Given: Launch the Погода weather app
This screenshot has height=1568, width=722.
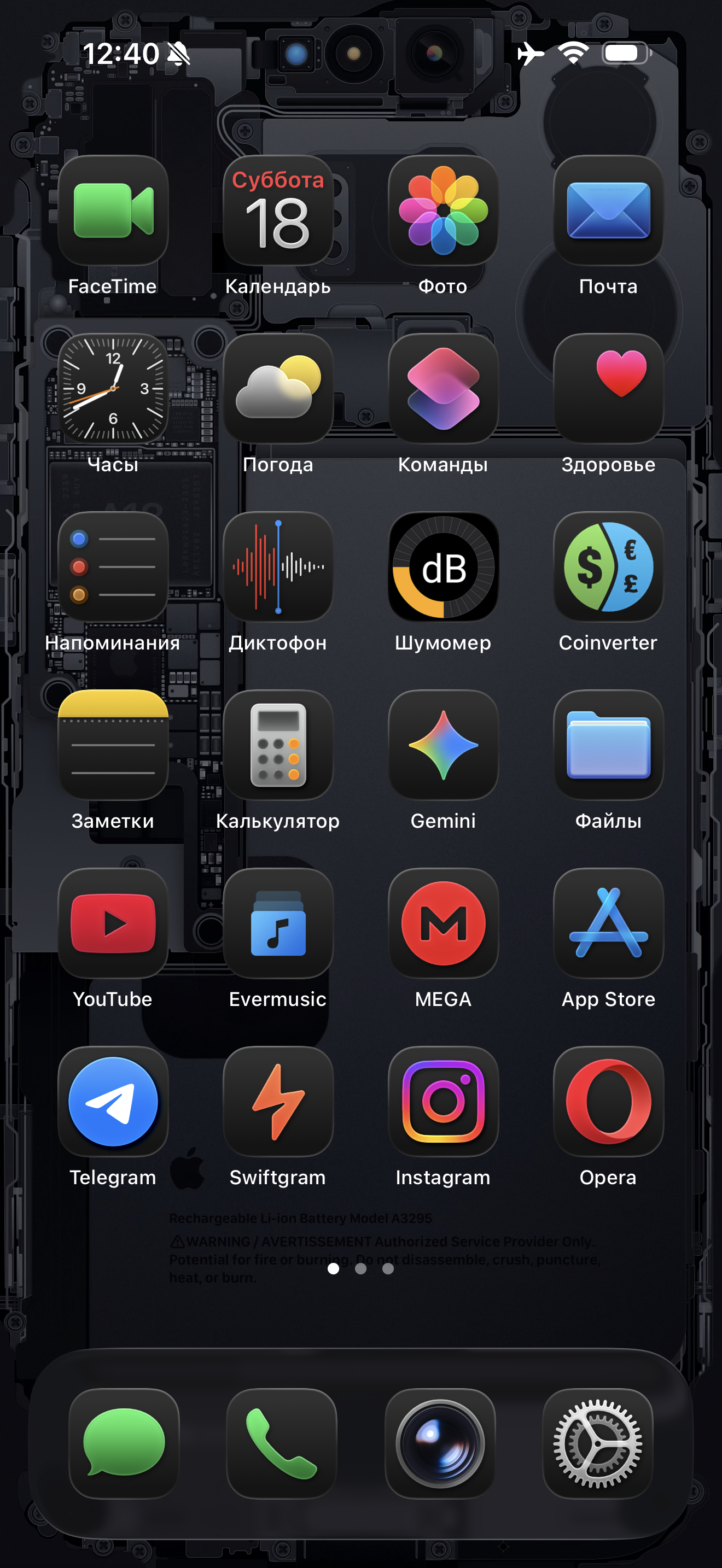Looking at the screenshot, I should [278, 388].
